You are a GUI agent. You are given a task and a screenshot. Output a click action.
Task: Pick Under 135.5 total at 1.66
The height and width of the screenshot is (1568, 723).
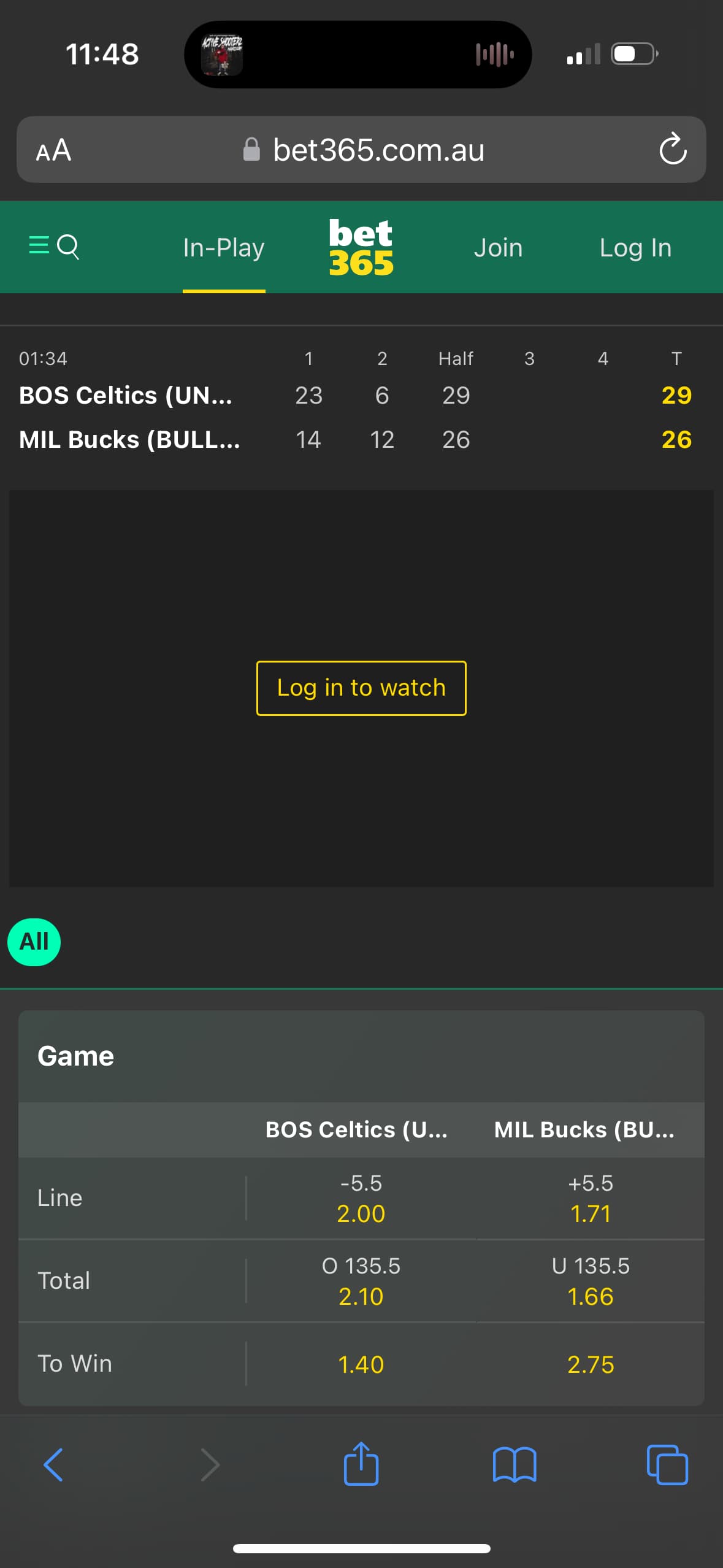[590, 1281]
